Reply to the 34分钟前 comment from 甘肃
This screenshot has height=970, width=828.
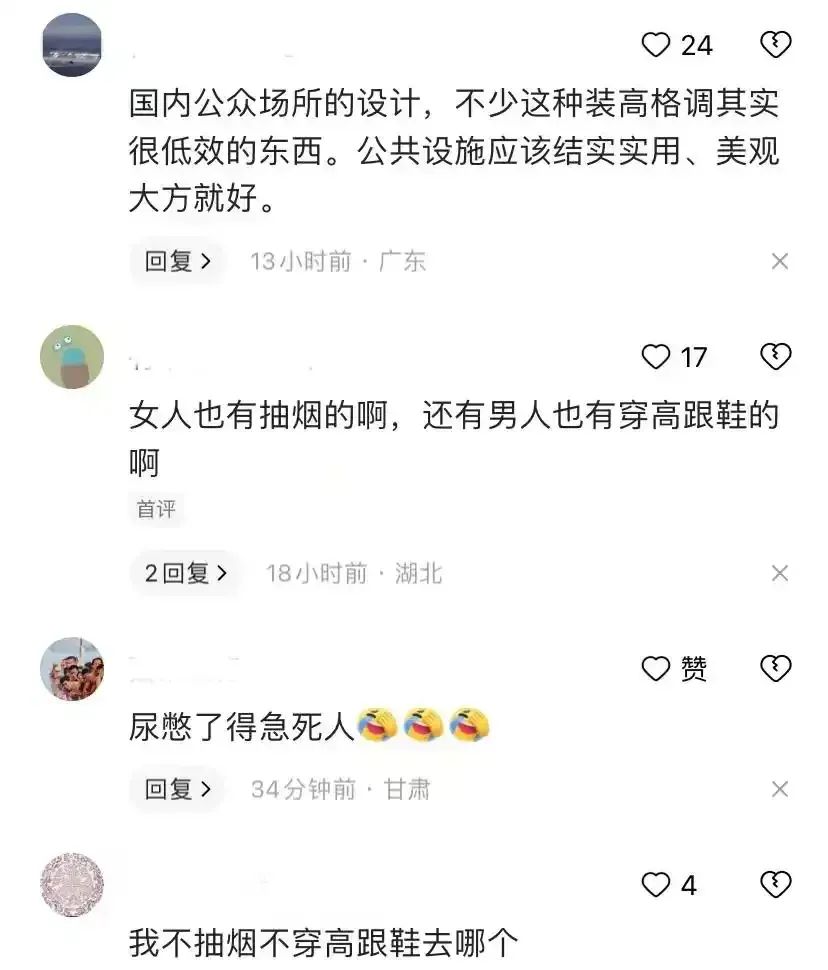[x=177, y=789]
